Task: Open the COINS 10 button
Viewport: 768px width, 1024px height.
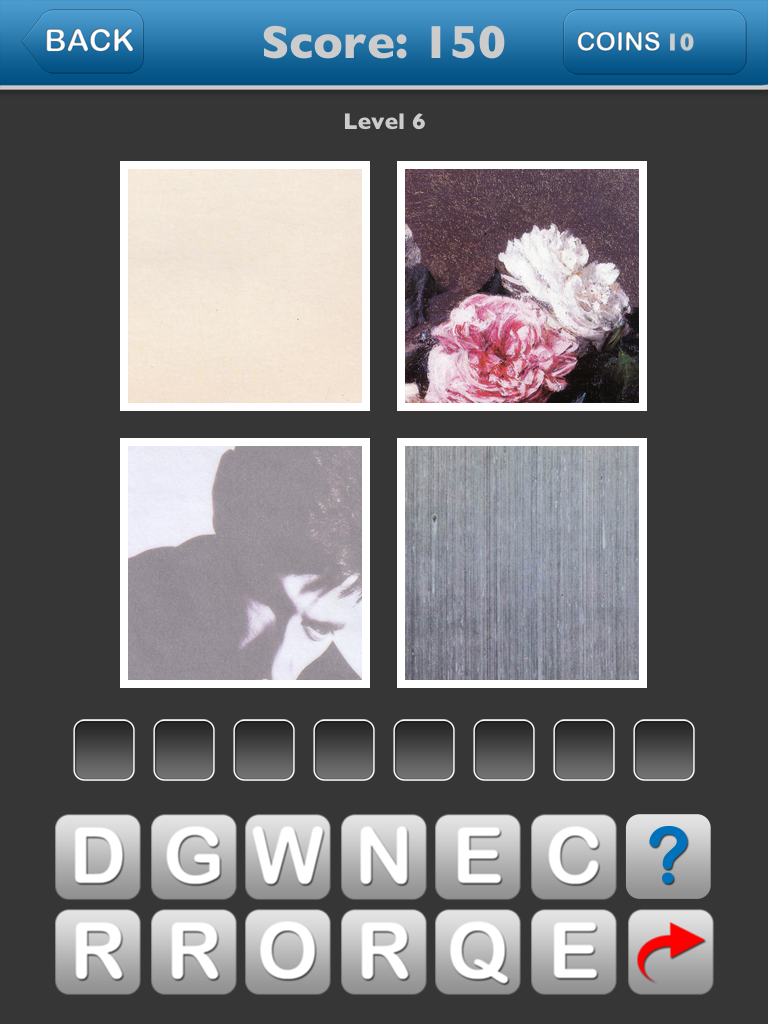Action: click(x=654, y=42)
